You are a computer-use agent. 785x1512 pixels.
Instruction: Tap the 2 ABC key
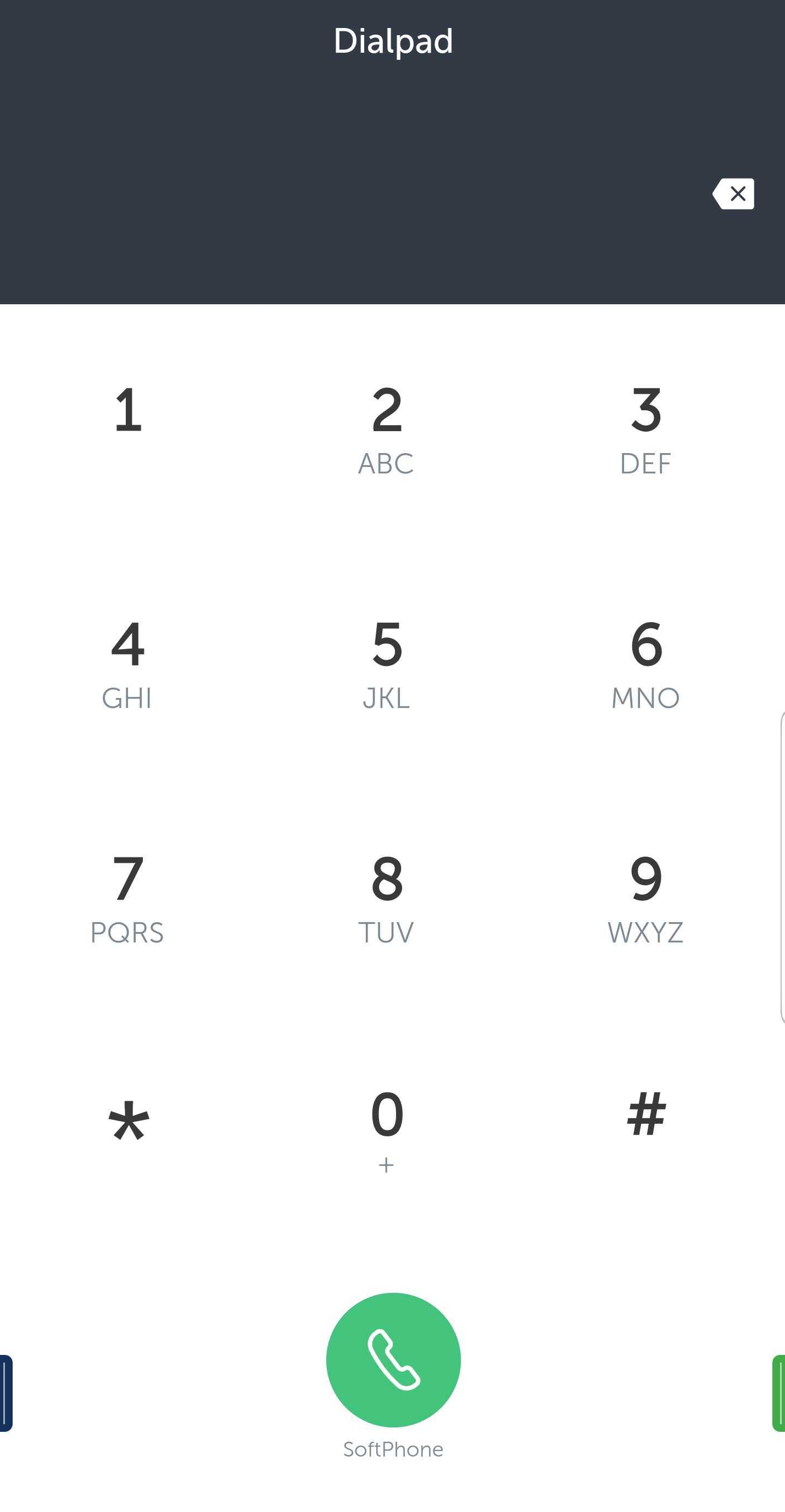(386, 431)
